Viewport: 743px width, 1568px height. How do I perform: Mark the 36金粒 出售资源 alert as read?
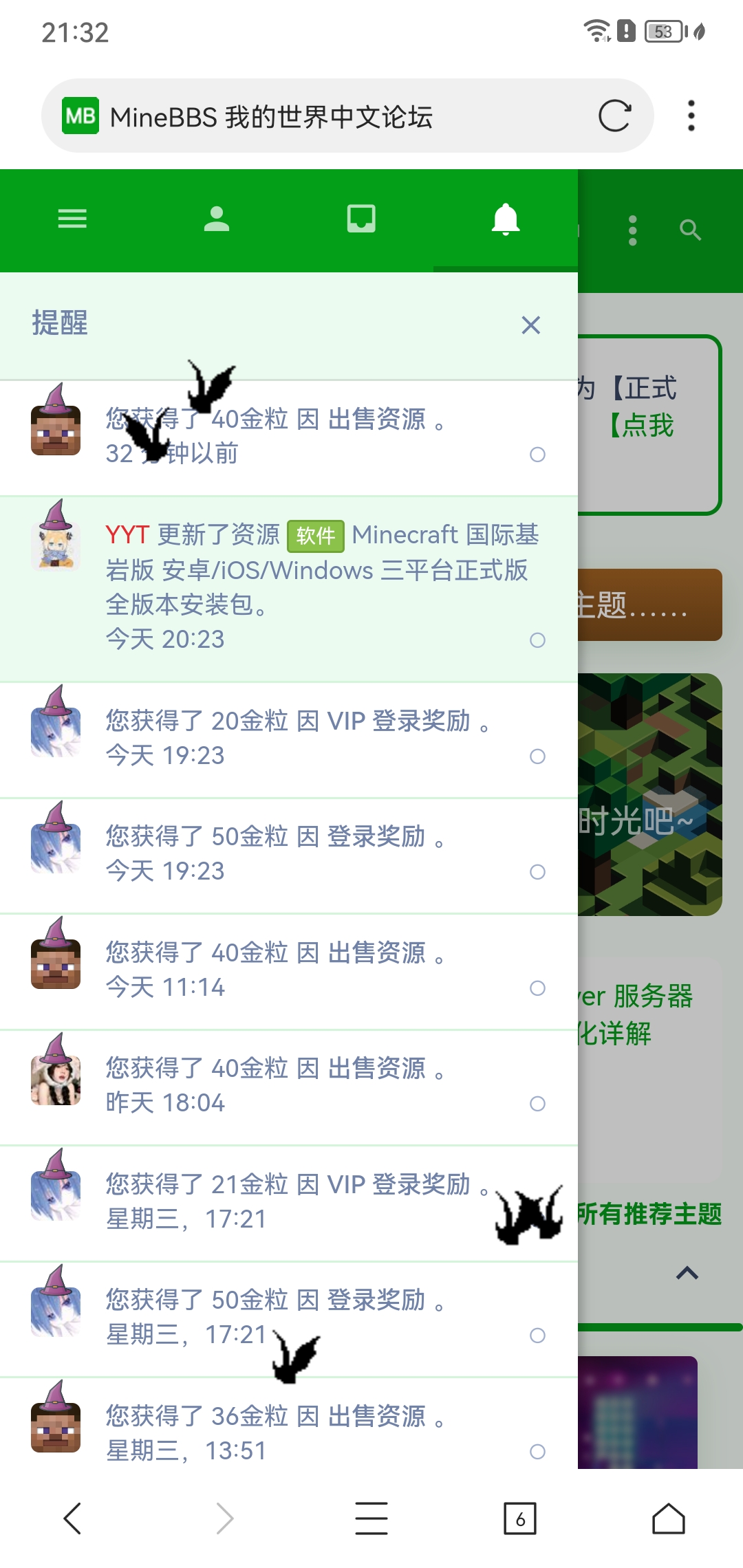coord(537,1452)
